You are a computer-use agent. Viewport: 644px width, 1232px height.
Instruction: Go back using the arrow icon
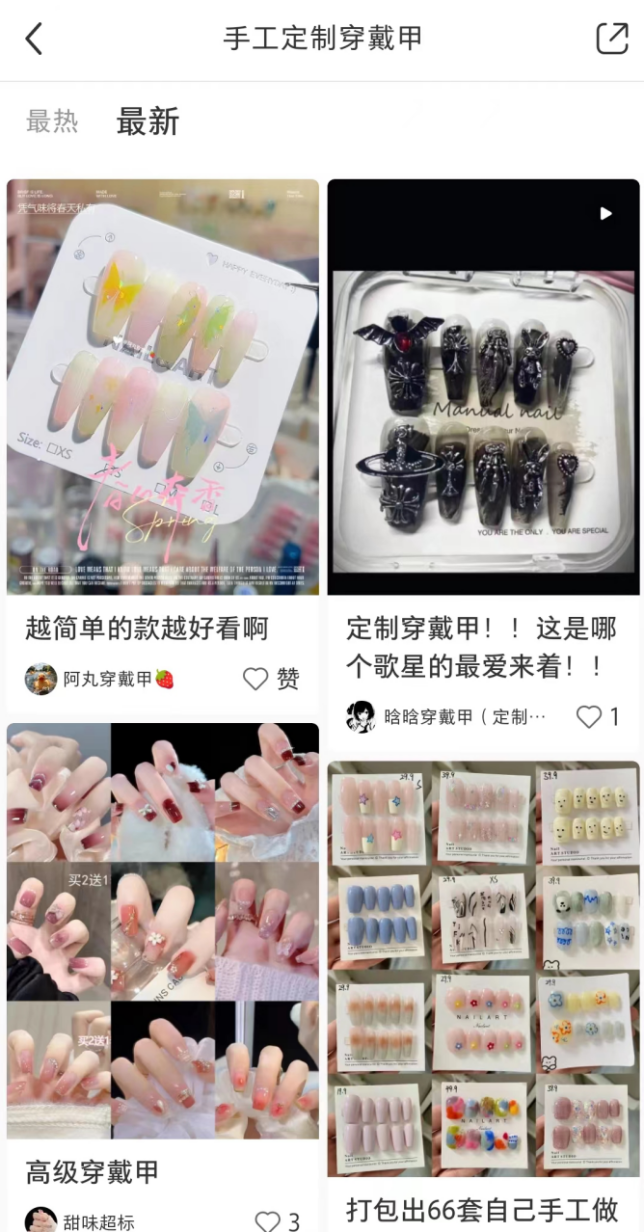click(x=34, y=39)
